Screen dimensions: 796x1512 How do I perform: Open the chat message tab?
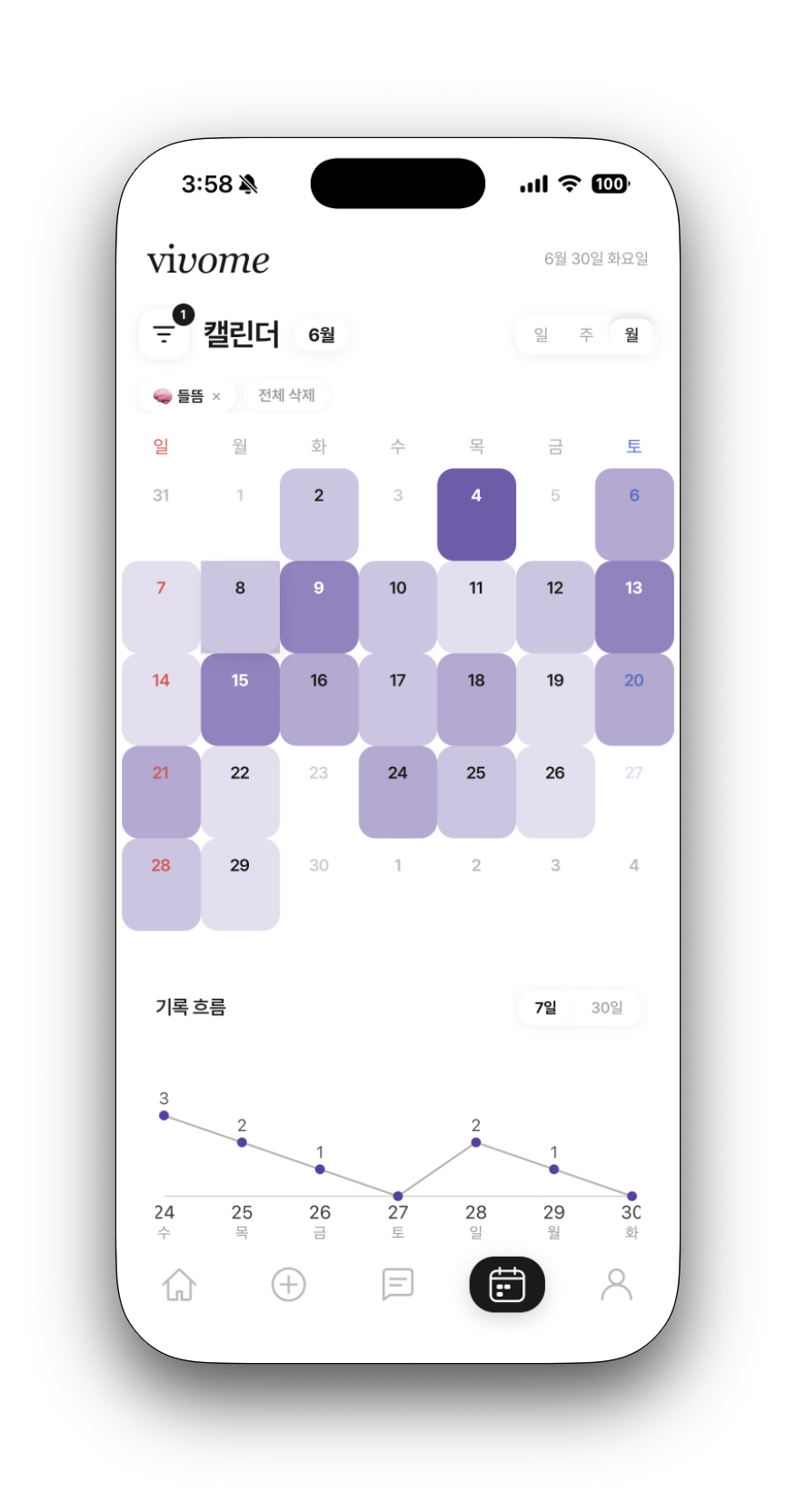pos(398,1285)
